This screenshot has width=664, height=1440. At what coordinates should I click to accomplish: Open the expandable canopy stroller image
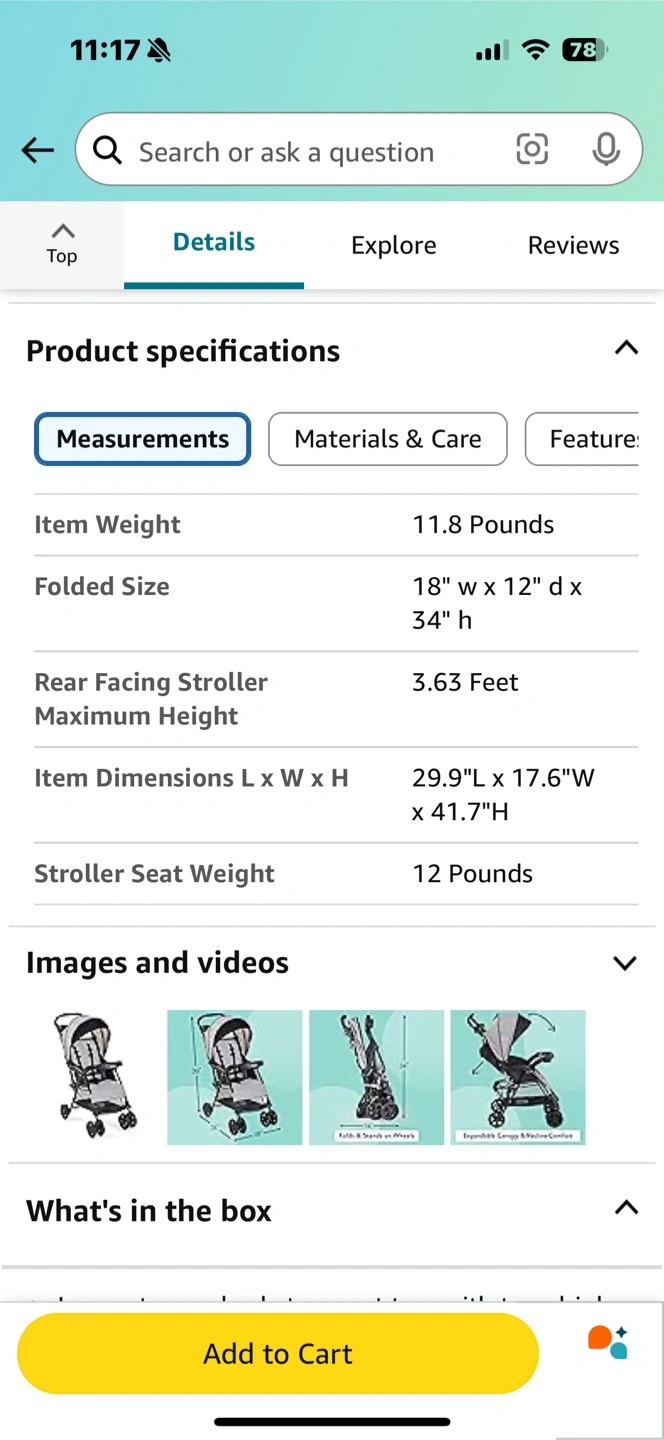coord(517,1077)
